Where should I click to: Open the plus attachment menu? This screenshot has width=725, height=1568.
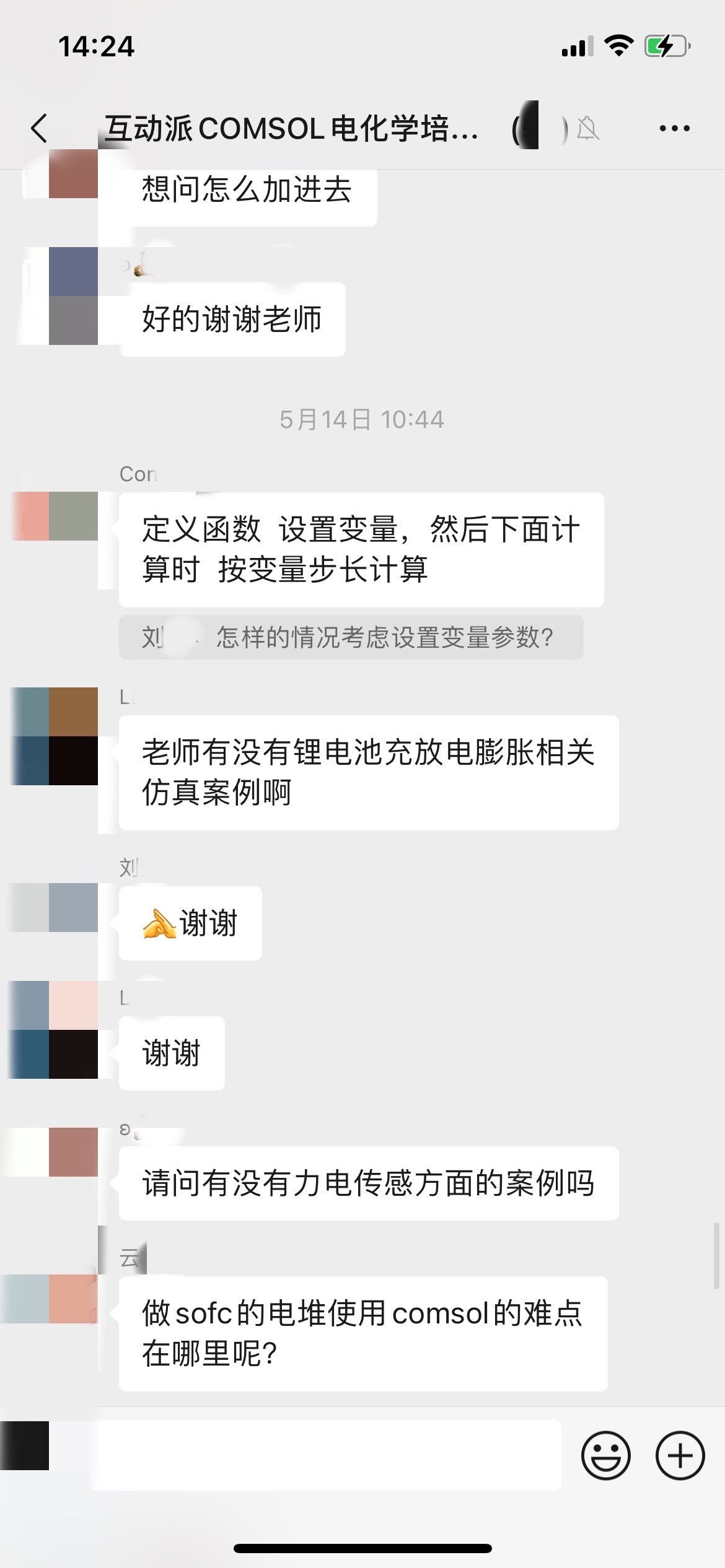coord(680,1455)
